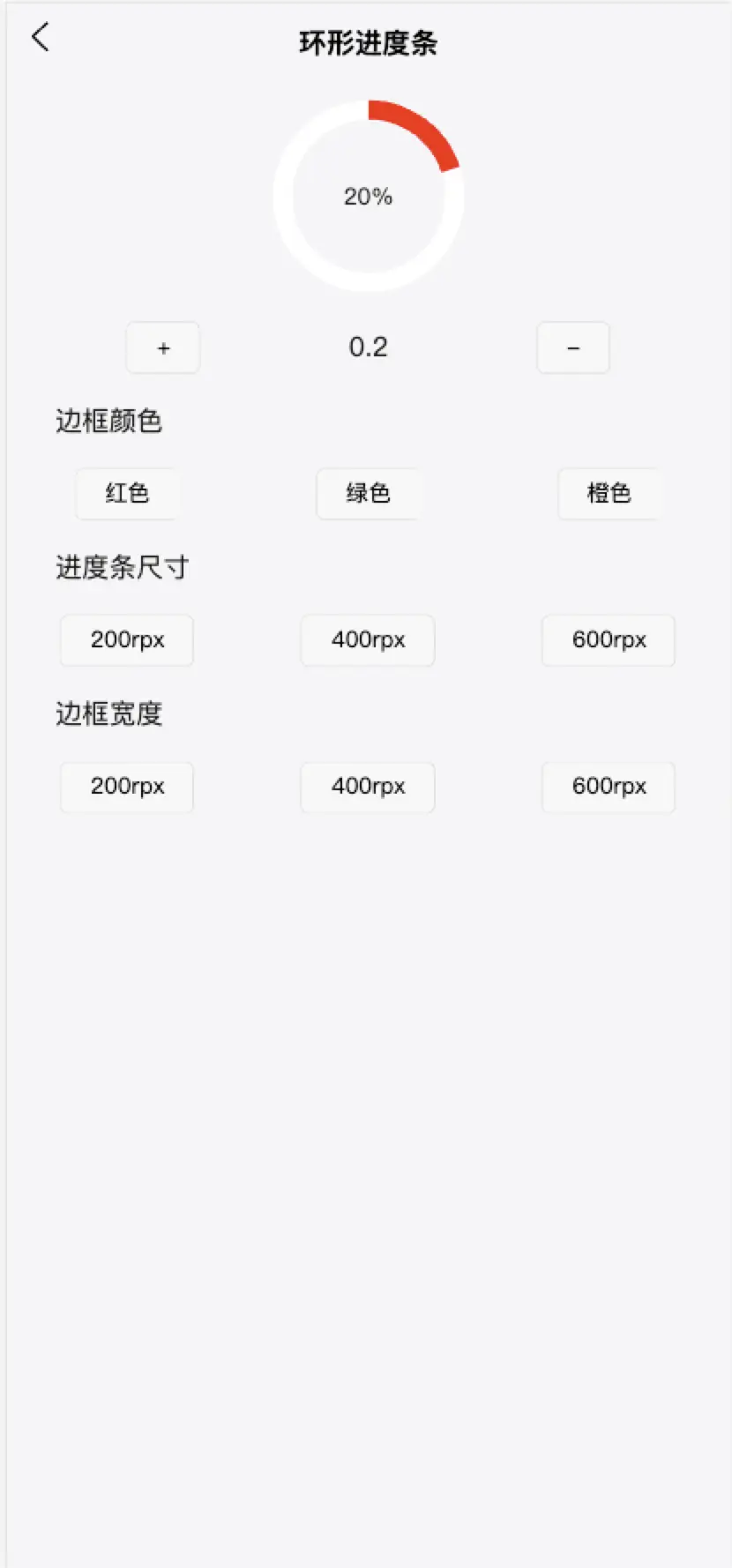
Task: Choose 600rpx under 进度条尺寸
Action: pos(609,639)
